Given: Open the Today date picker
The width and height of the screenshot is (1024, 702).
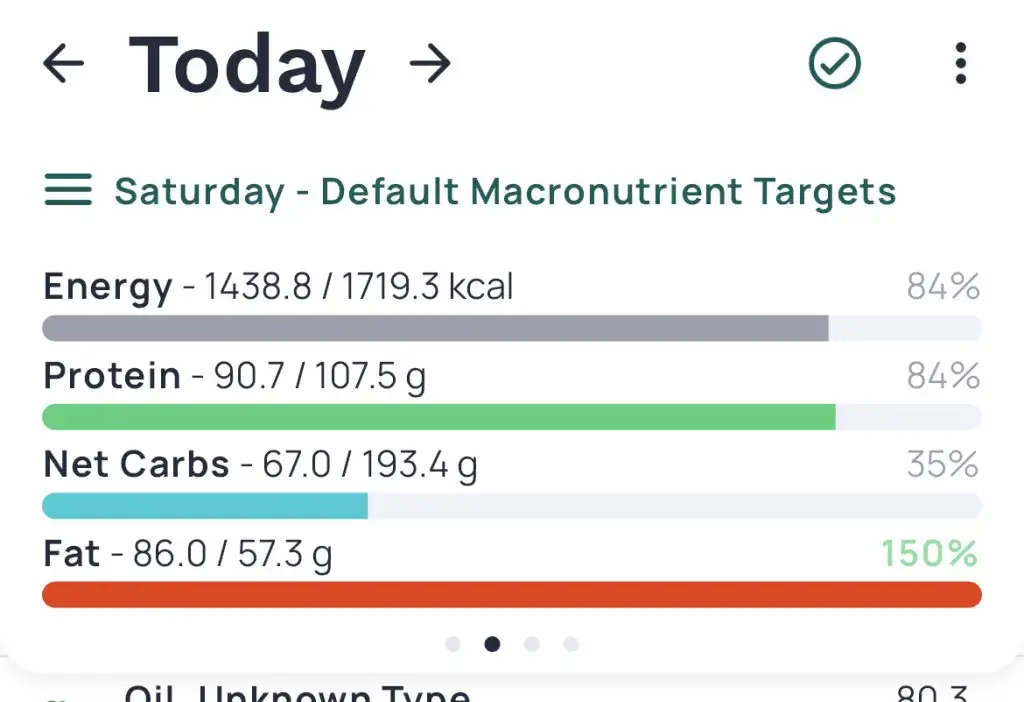Looking at the screenshot, I should [x=247, y=65].
